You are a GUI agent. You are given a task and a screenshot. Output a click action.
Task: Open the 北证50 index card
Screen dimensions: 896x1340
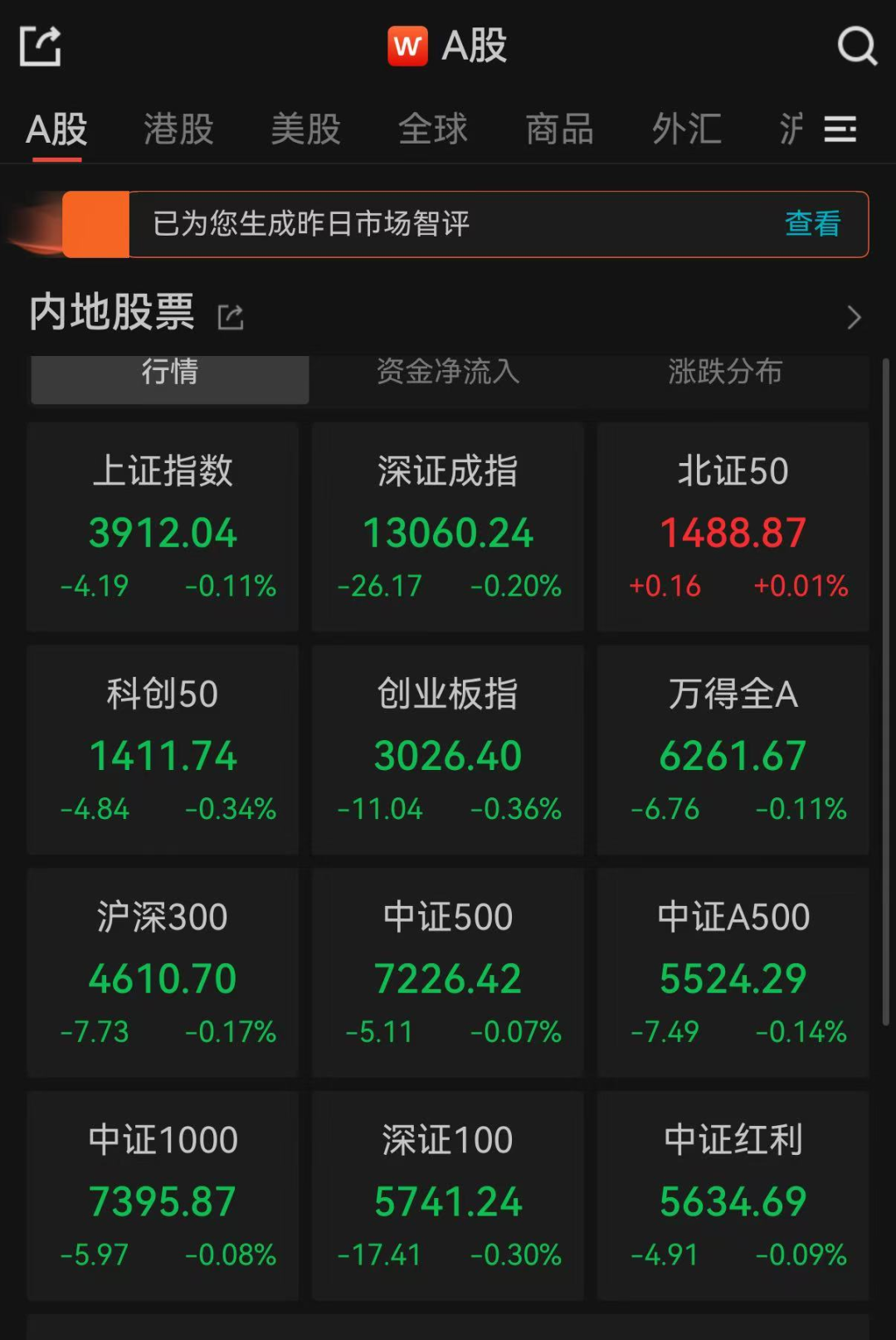(x=733, y=527)
